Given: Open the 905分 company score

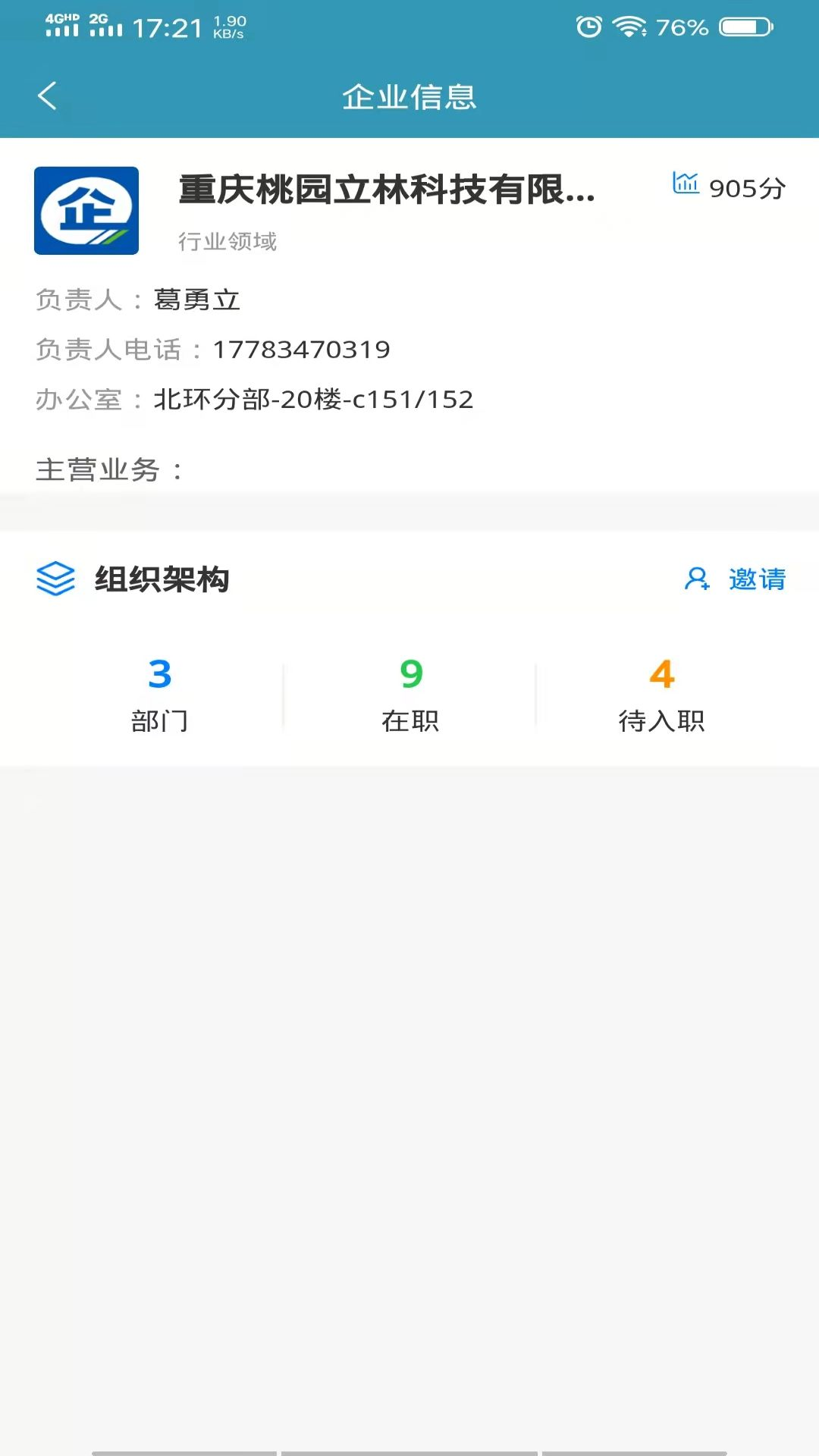Looking at the screenshot, I should point(730,187).
